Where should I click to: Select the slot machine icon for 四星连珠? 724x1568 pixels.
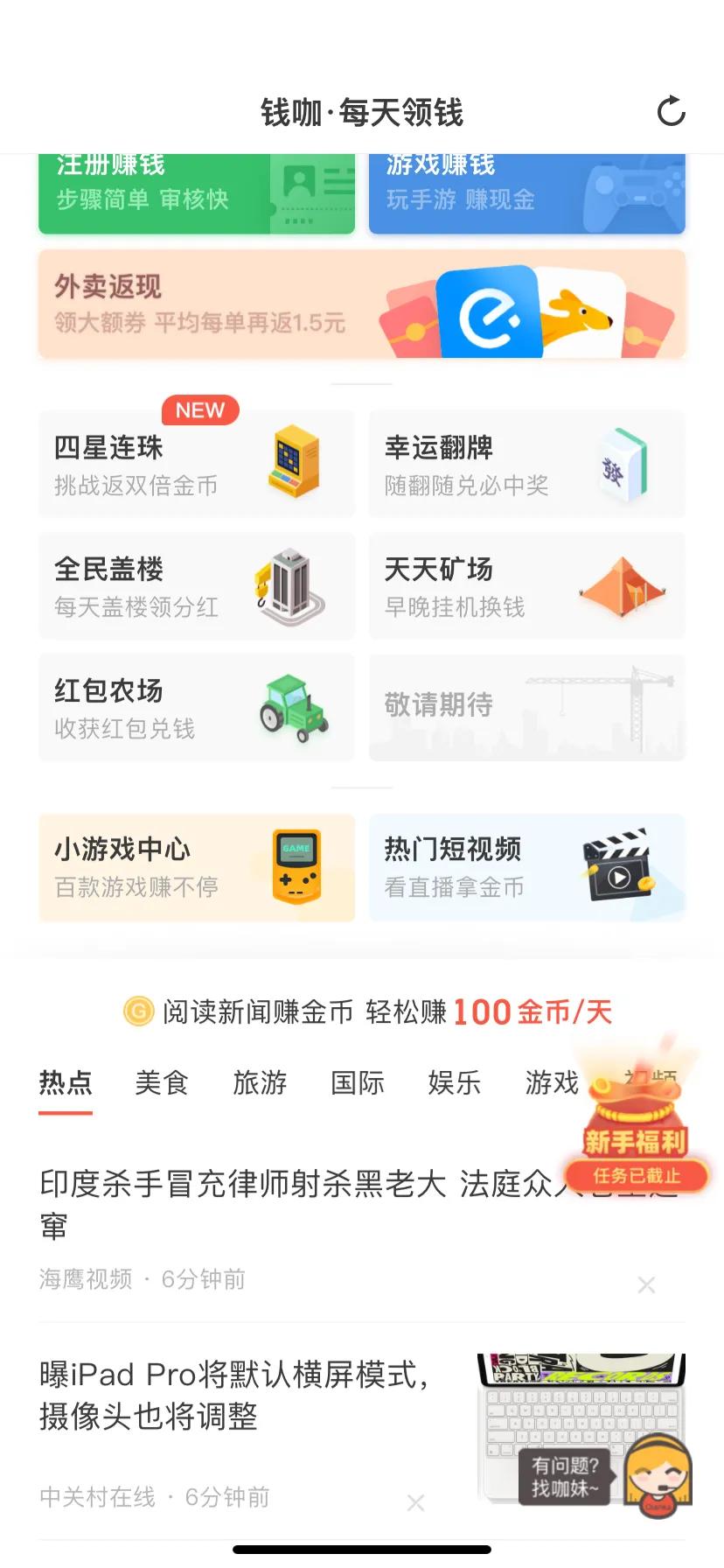coord(294,461)
